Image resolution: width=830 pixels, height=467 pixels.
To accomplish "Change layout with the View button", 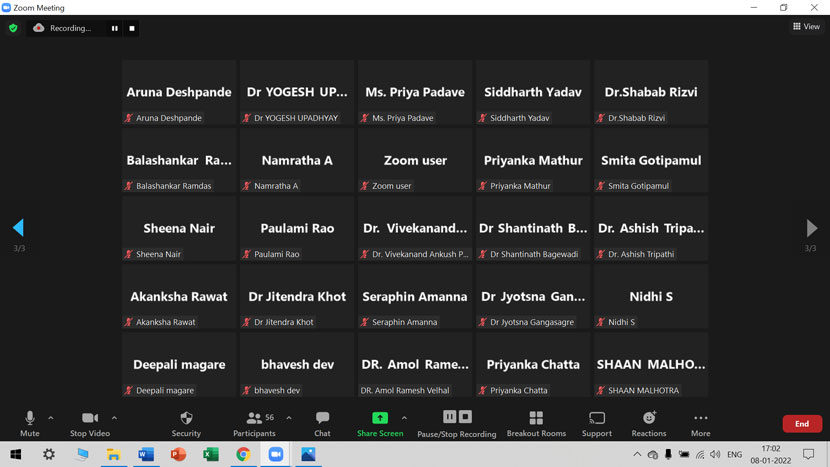I will (806, 27).
